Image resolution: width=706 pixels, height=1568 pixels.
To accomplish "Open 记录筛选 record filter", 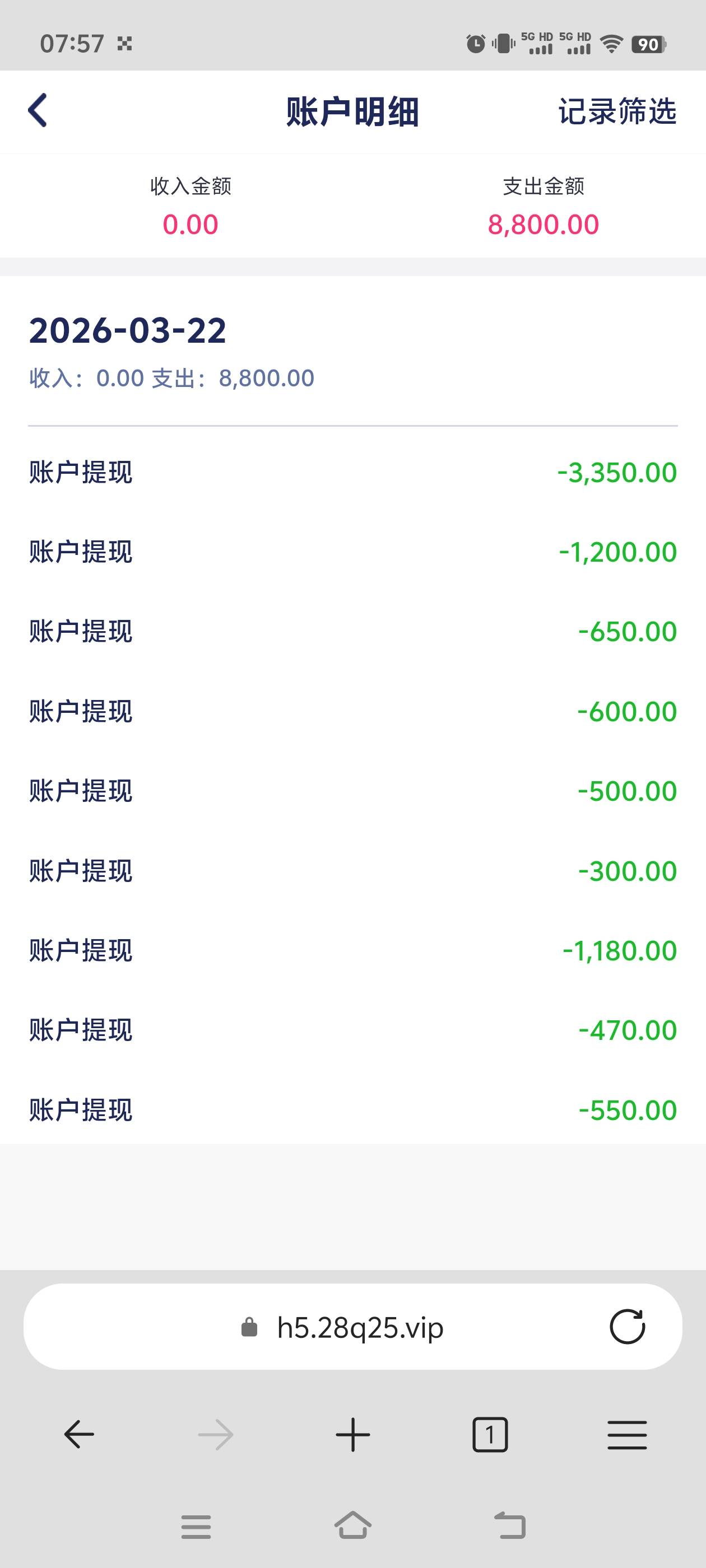I will point(617,111).
